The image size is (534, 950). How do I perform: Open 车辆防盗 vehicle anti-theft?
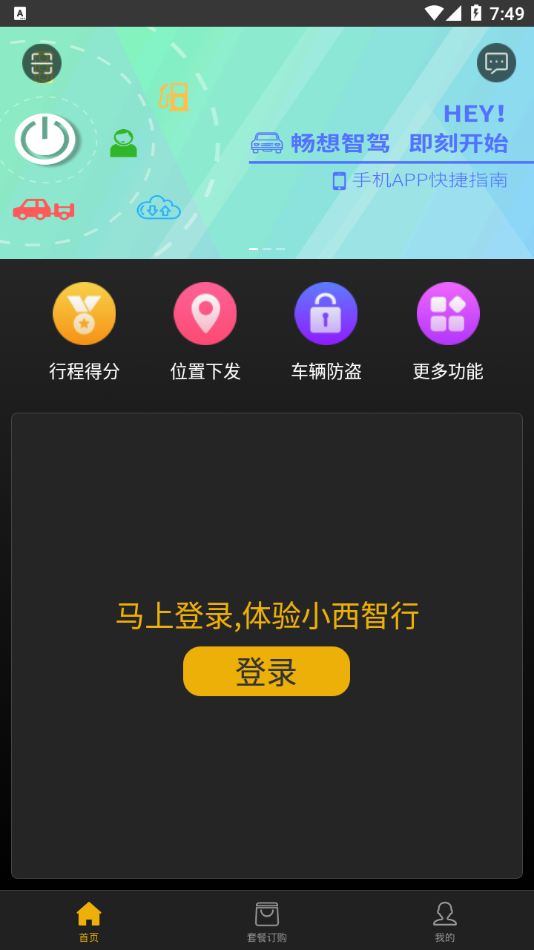tap(326, 331)
